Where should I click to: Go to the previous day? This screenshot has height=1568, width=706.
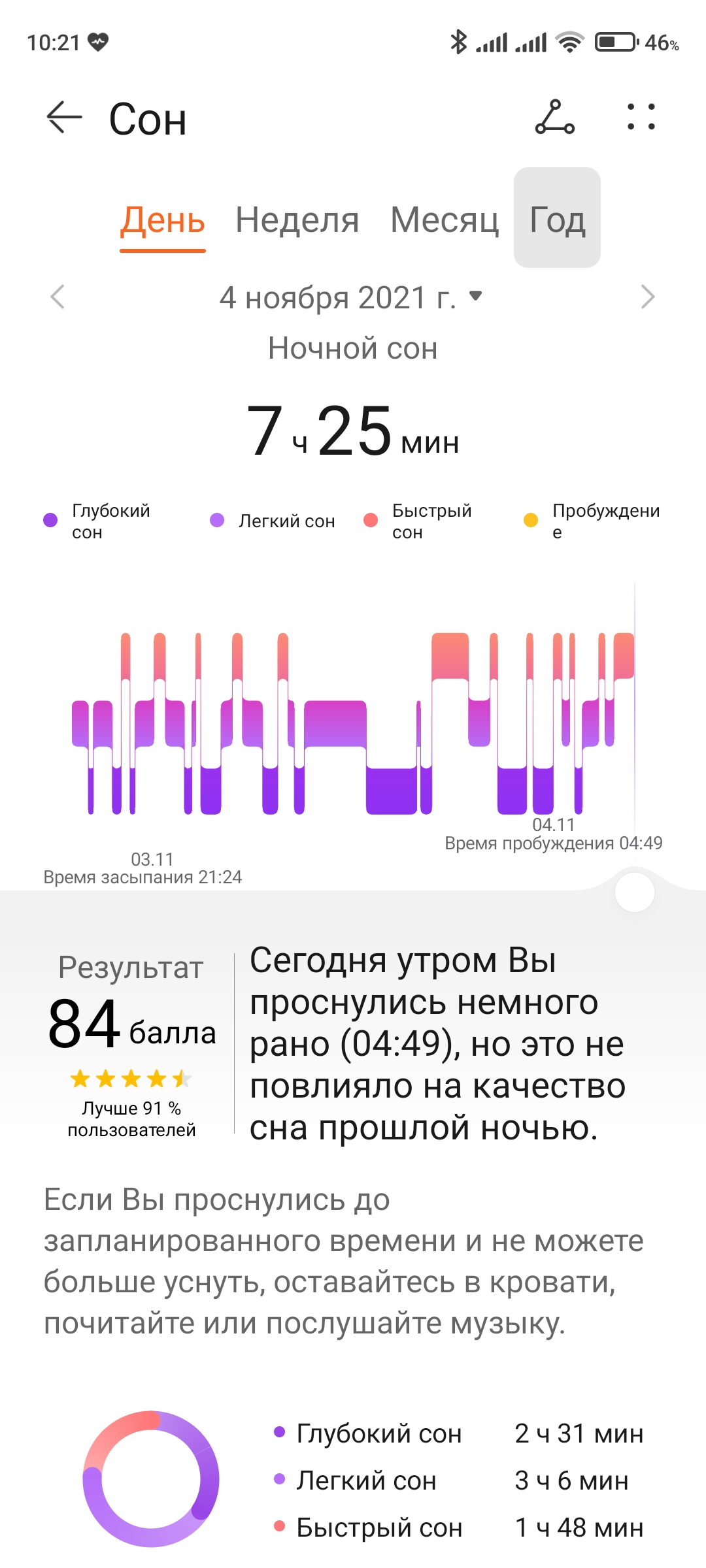pyautogui.click(x=58, y=297)
